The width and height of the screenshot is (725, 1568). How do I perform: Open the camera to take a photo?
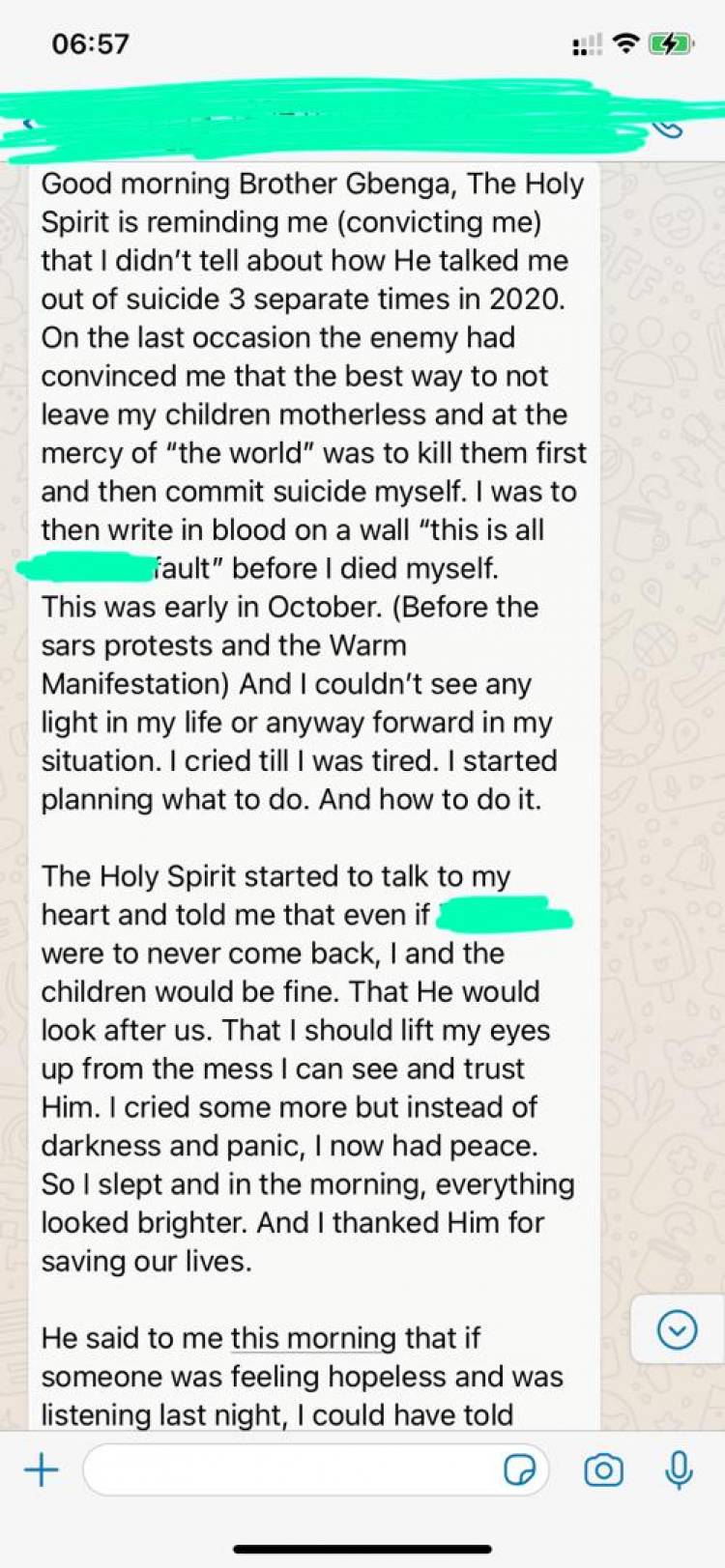tap(603, 1470)
